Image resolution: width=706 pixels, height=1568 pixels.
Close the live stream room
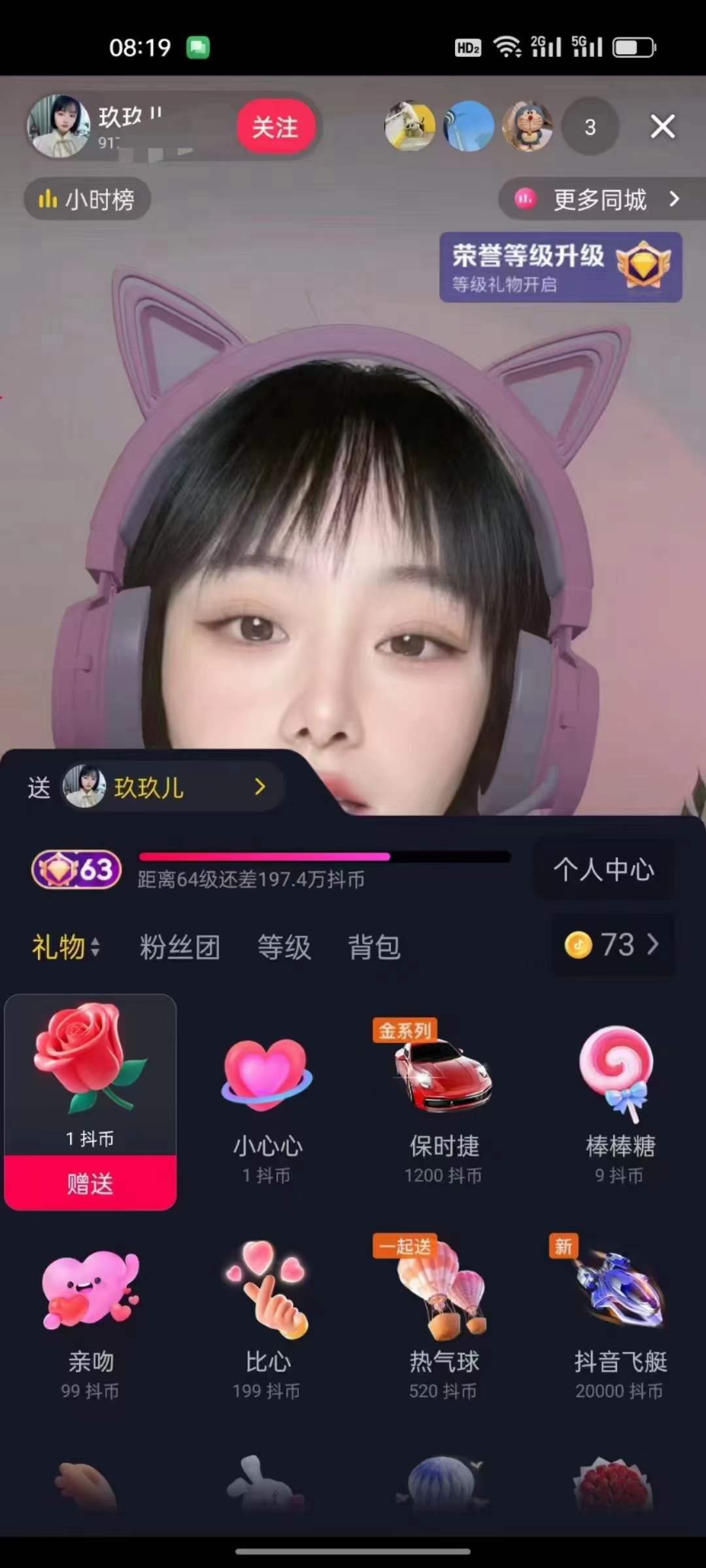pos(662,126)
